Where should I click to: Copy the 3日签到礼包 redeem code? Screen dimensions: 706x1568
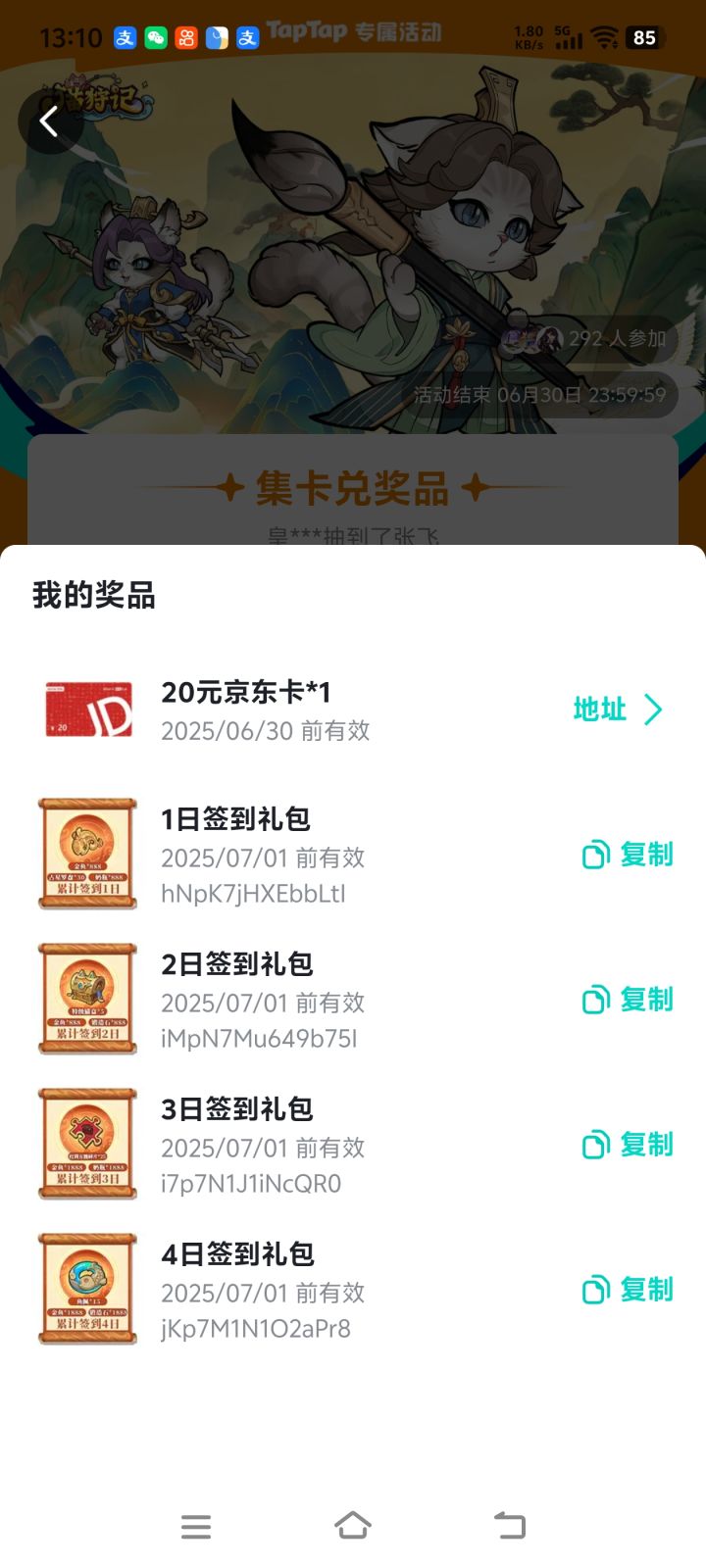pyautogui.click(x=628, y=1145)
